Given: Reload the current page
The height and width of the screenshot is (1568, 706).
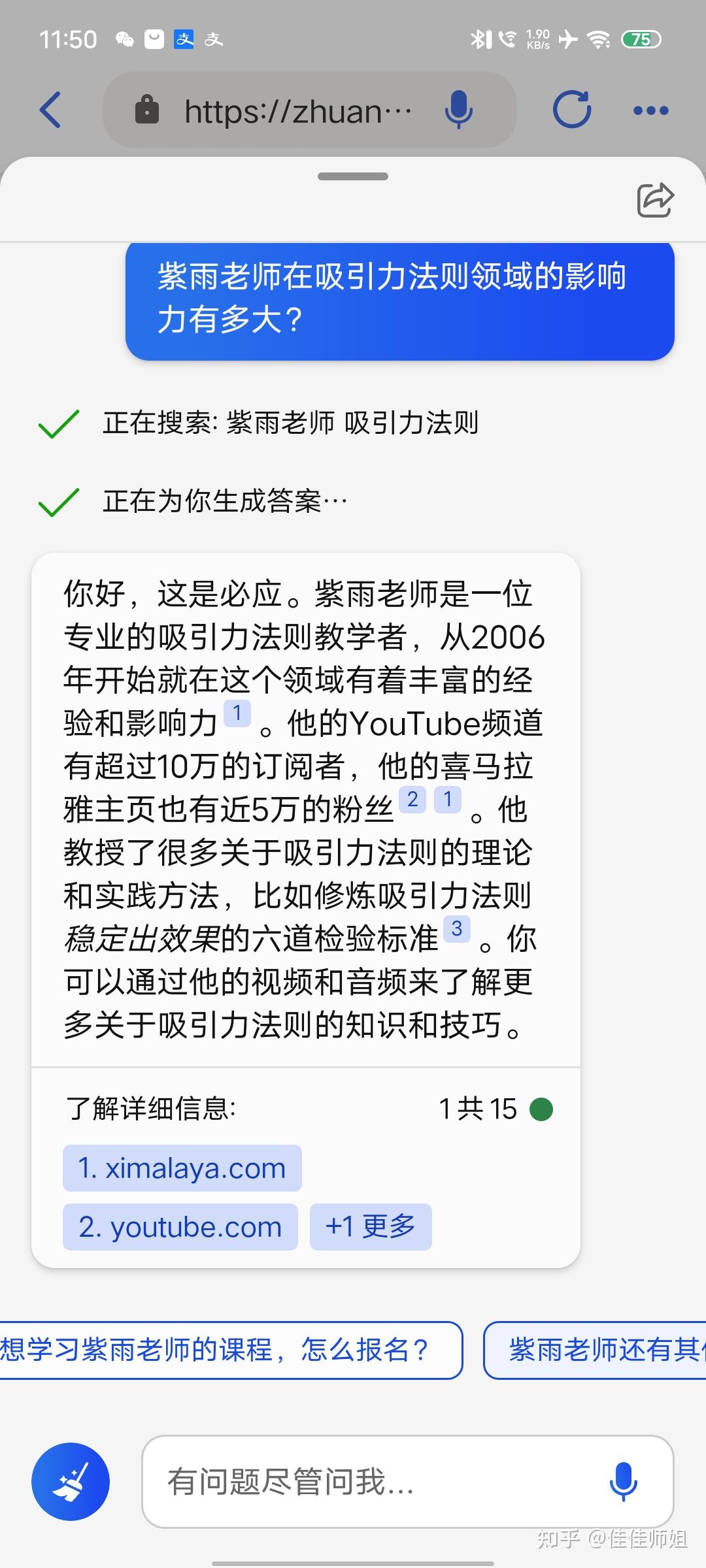Looking at the screenshot, I should [571, 109].
